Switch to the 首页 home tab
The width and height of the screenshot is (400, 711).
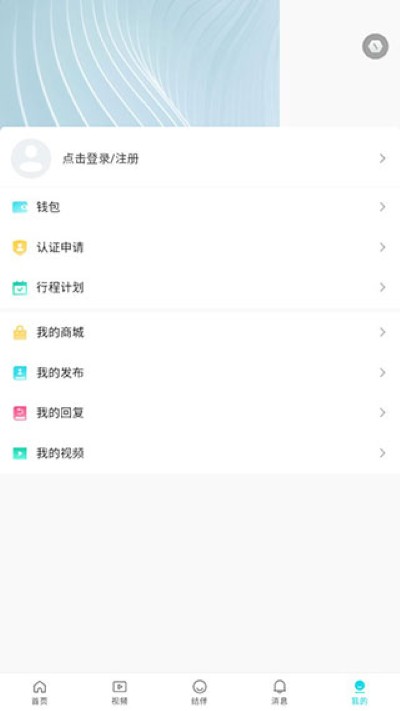[x=40, y=692]
